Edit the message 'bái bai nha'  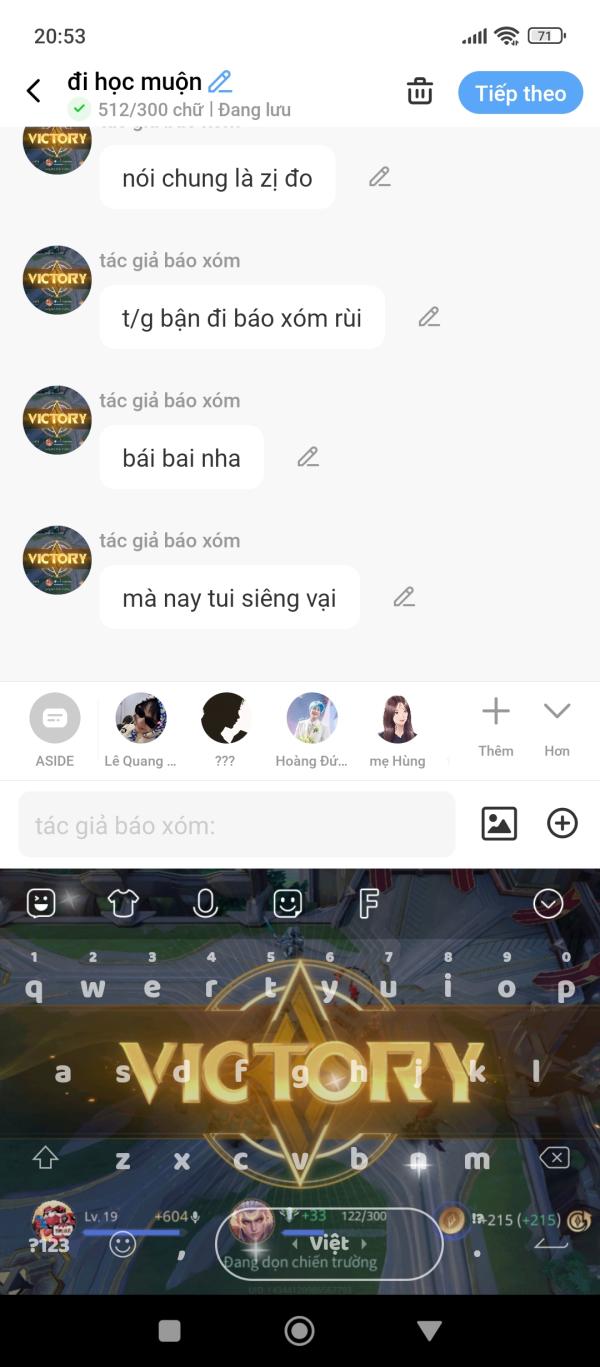click(308, 457)
